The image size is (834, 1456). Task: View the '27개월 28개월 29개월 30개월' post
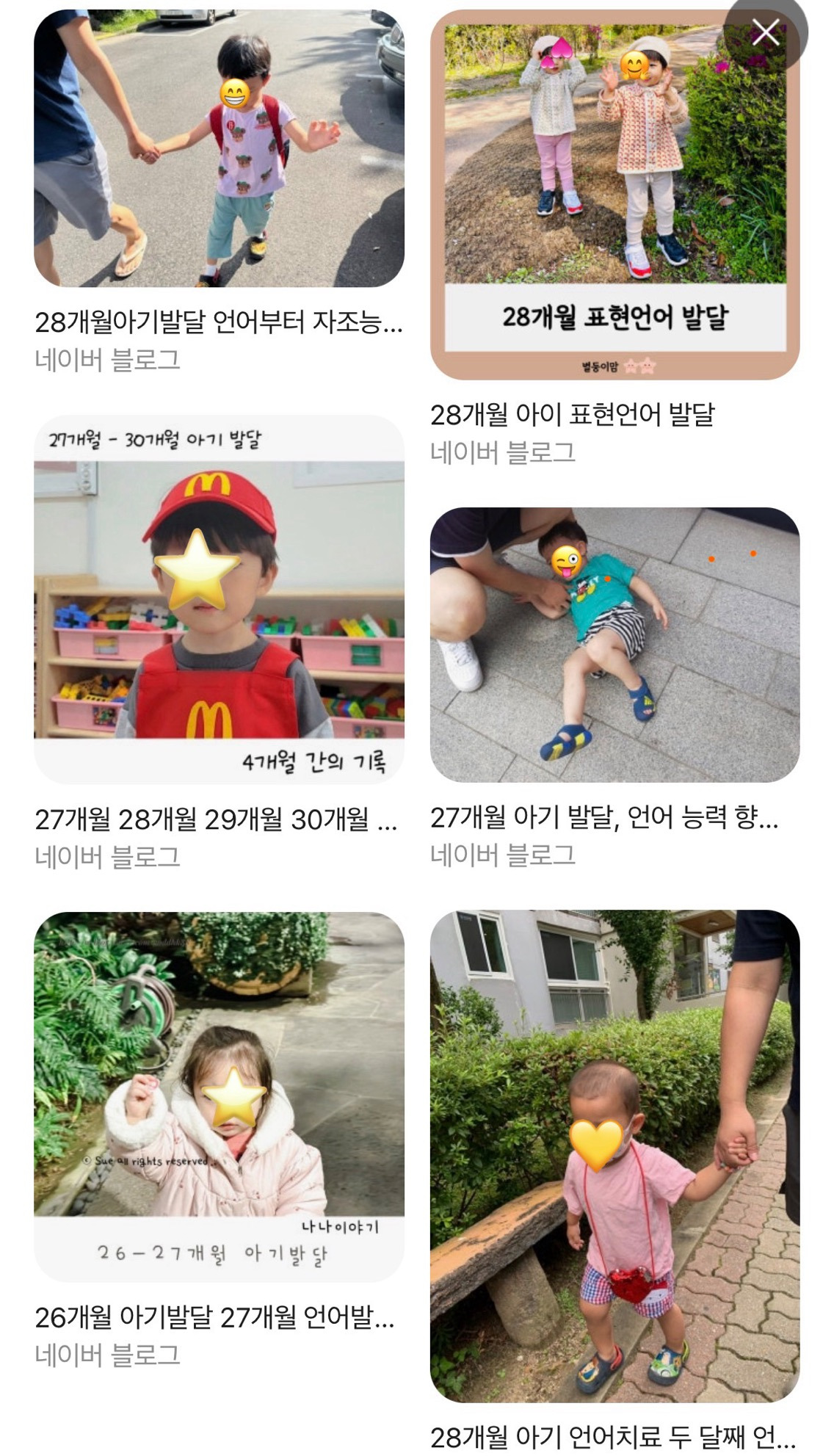216,819
